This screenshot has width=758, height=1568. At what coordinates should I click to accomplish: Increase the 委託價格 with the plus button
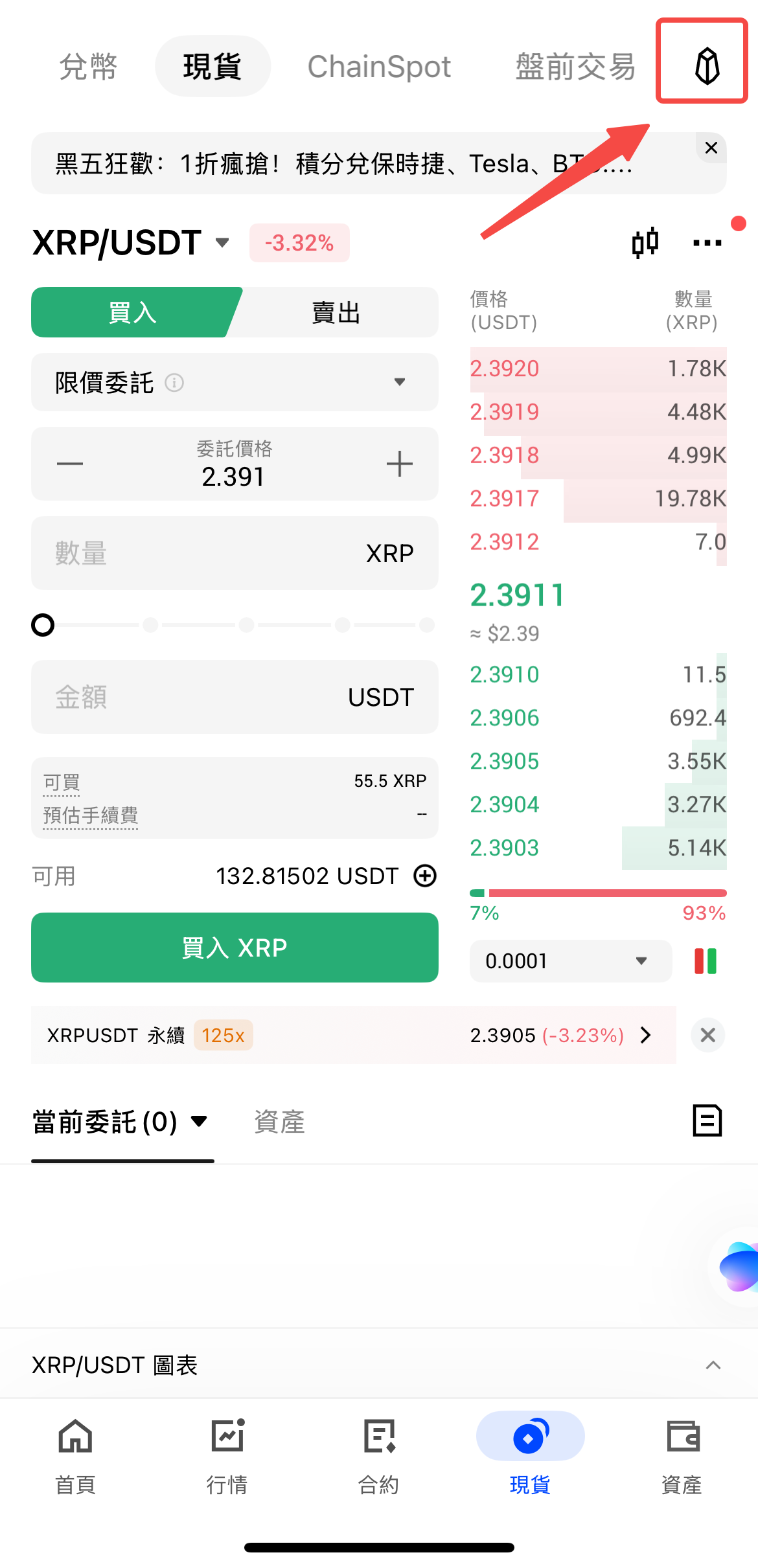[399, 464]
